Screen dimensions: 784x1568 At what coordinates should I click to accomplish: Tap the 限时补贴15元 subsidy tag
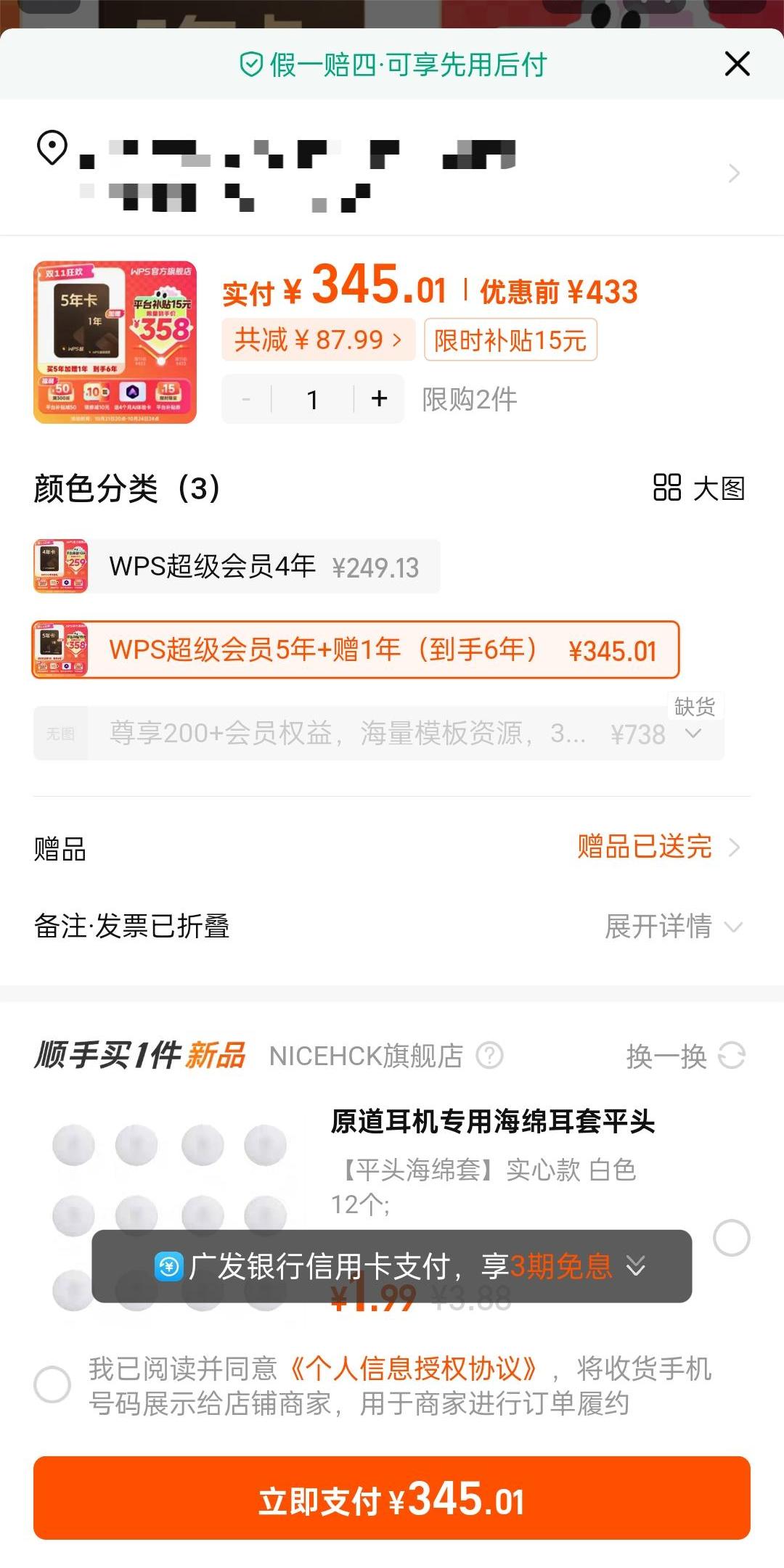pos(510,340)
